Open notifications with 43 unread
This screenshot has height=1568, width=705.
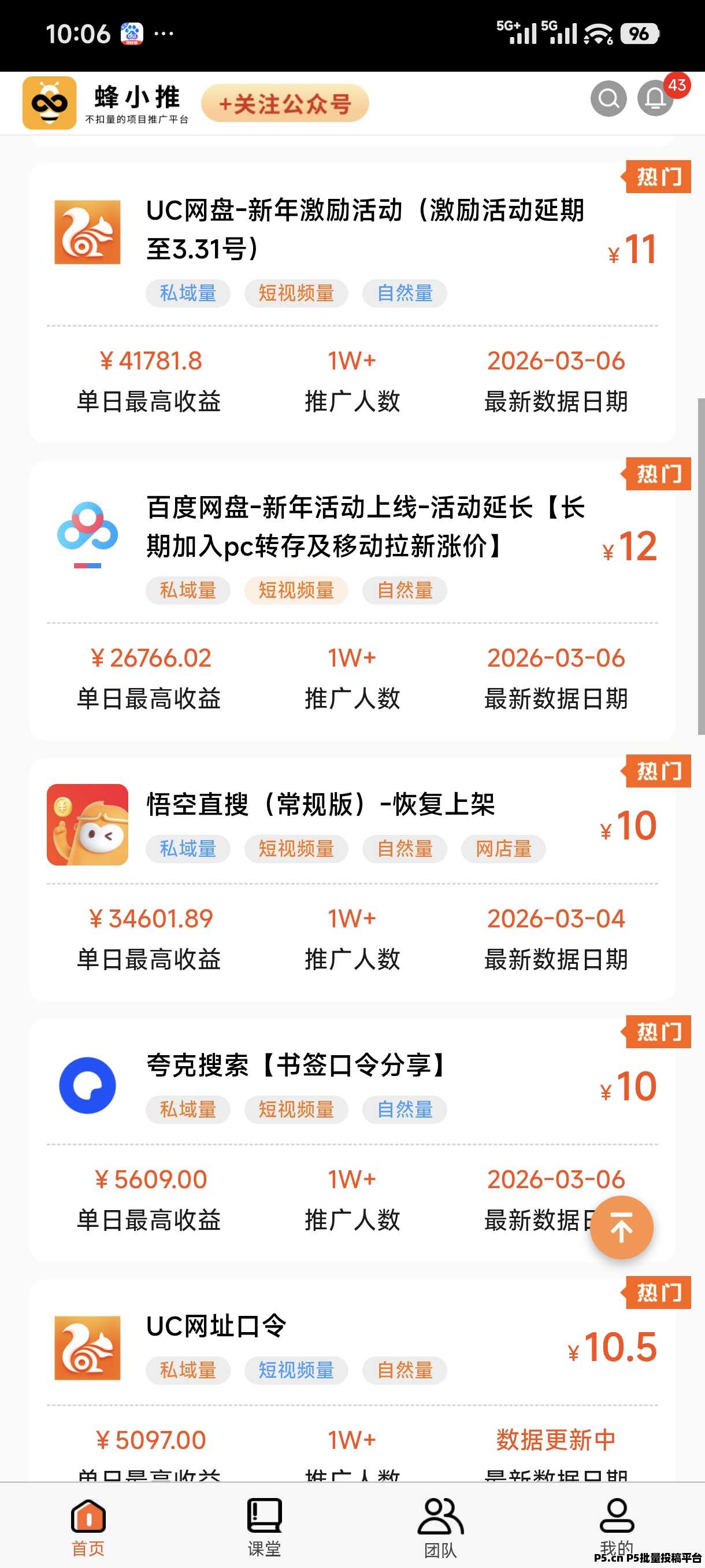(x=655, y=99)
